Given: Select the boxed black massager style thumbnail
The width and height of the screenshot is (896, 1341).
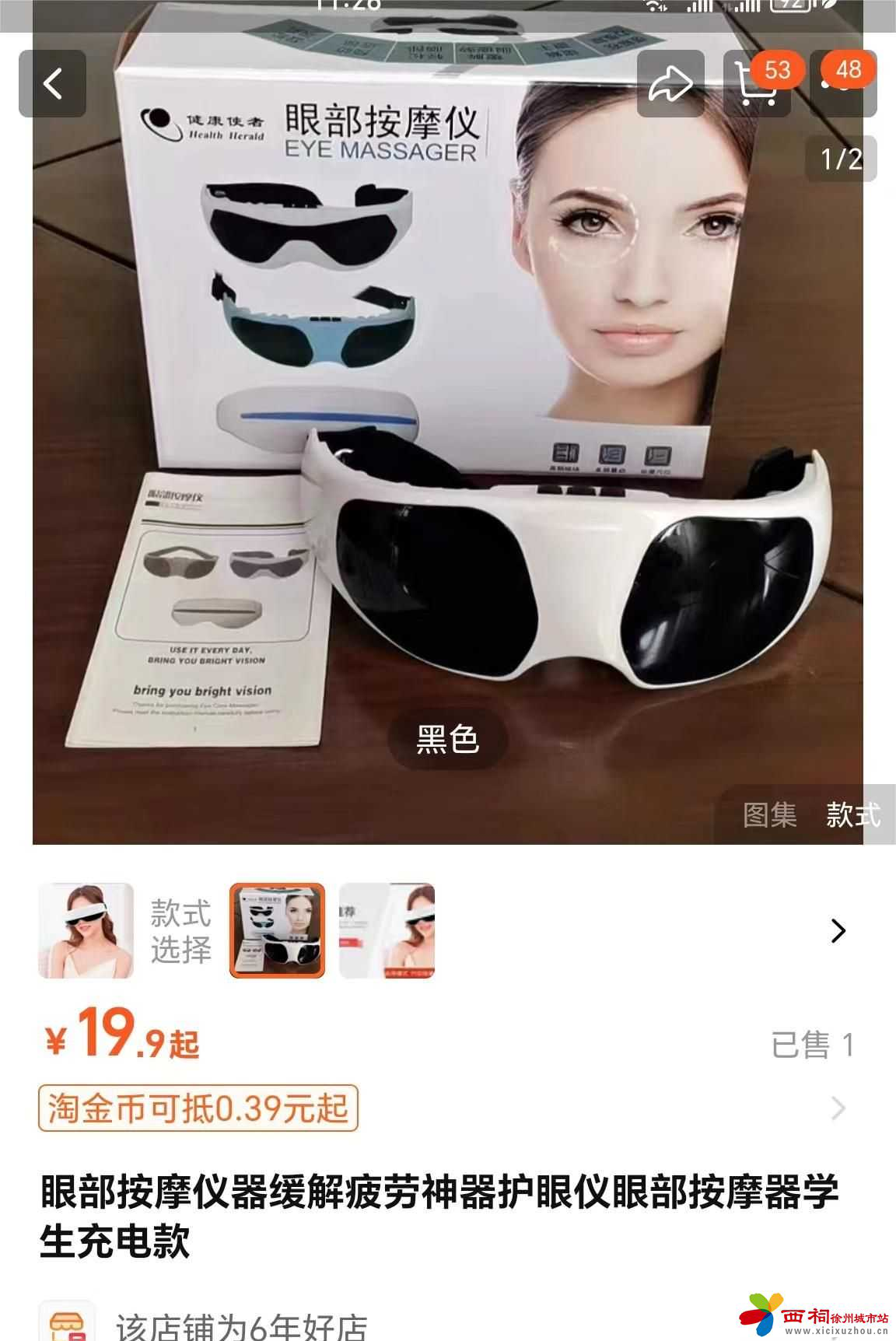Looking at the screenshot, I should (277, 930).
